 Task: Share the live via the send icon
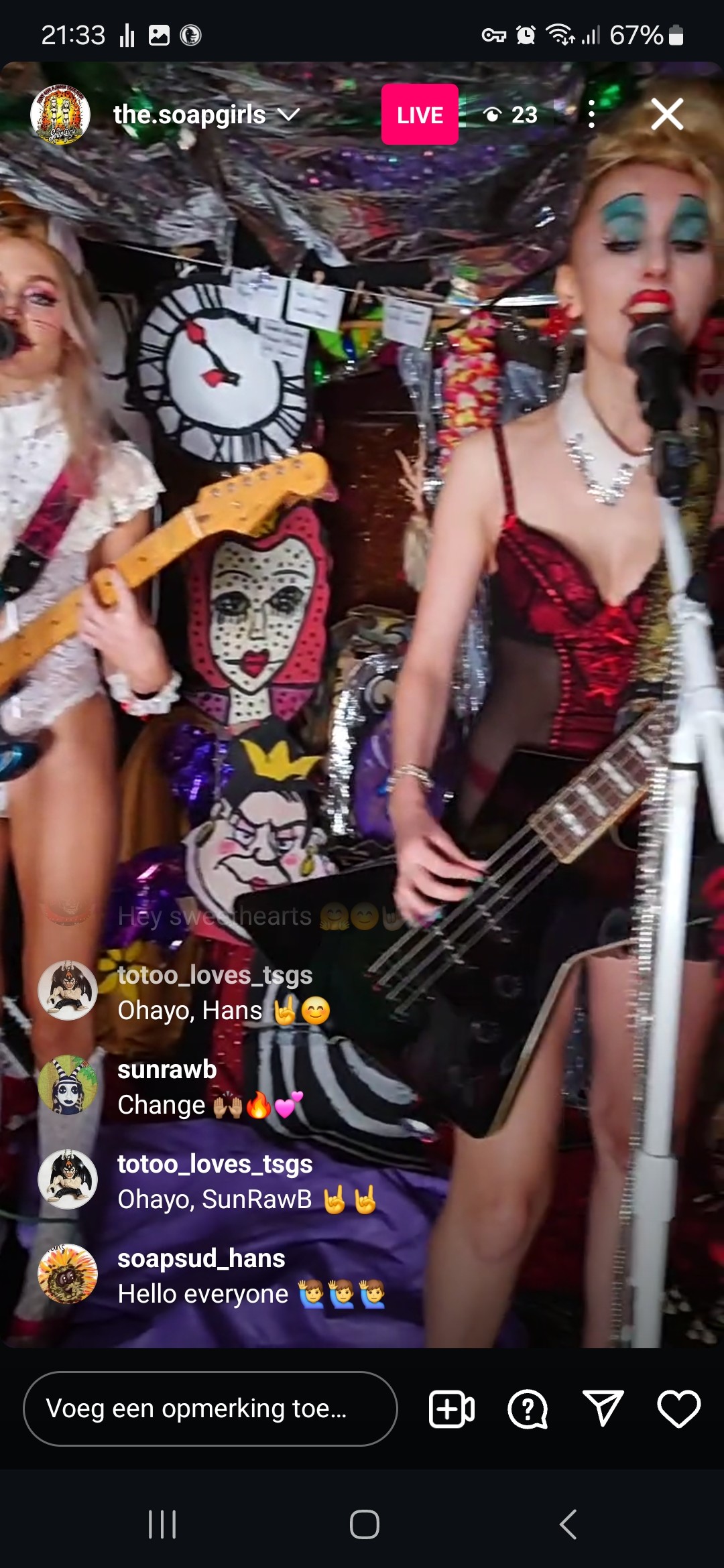(603, 1409)
